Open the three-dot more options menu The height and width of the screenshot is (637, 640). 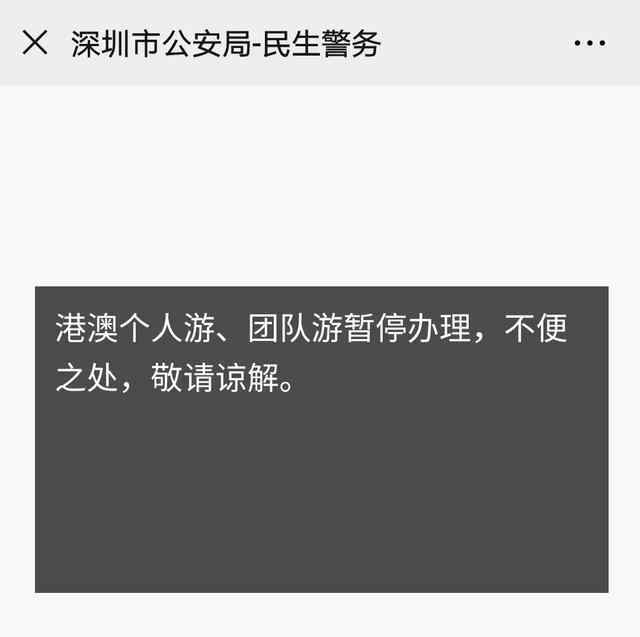tap(589, 44)
